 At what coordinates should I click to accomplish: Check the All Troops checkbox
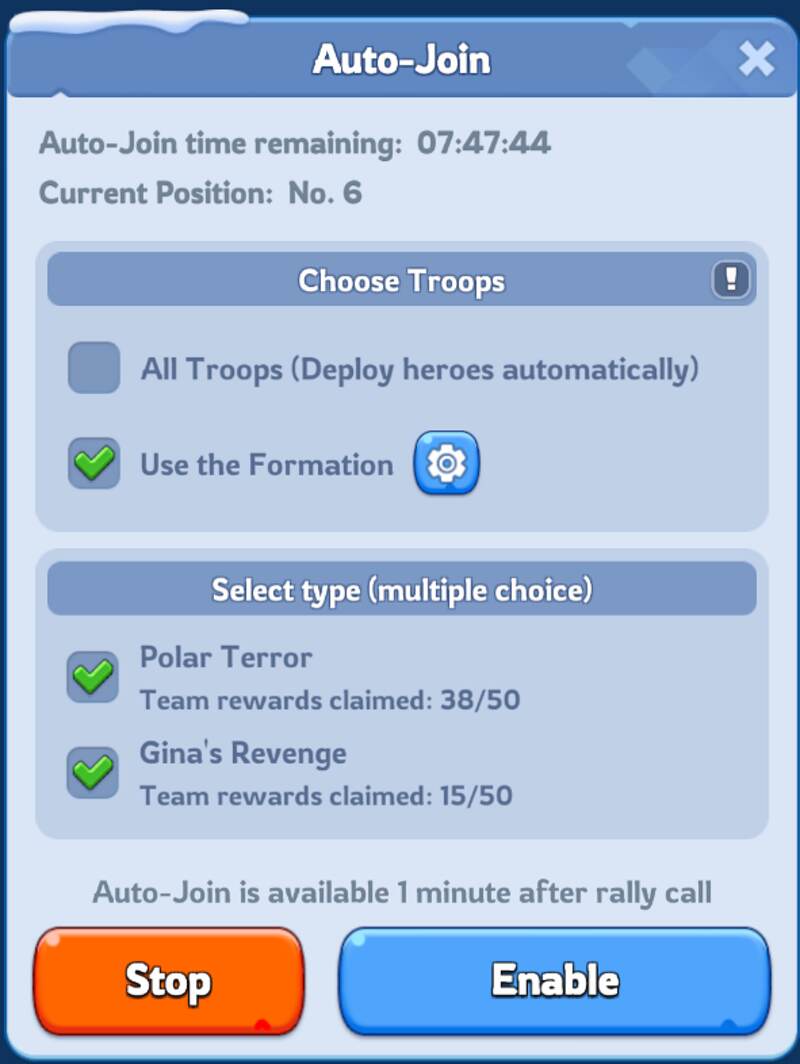[x=94, y=368]
